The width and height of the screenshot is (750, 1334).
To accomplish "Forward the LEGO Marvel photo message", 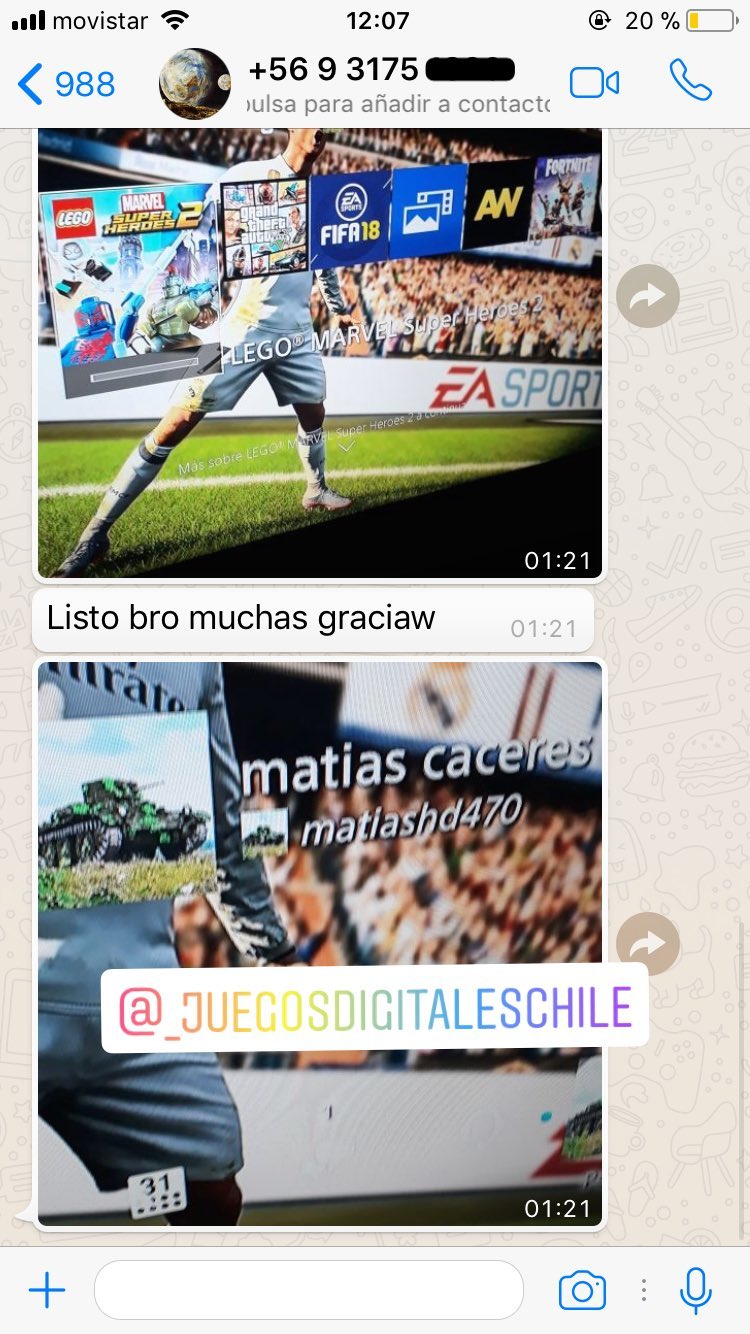I will (x=648, y=295).
